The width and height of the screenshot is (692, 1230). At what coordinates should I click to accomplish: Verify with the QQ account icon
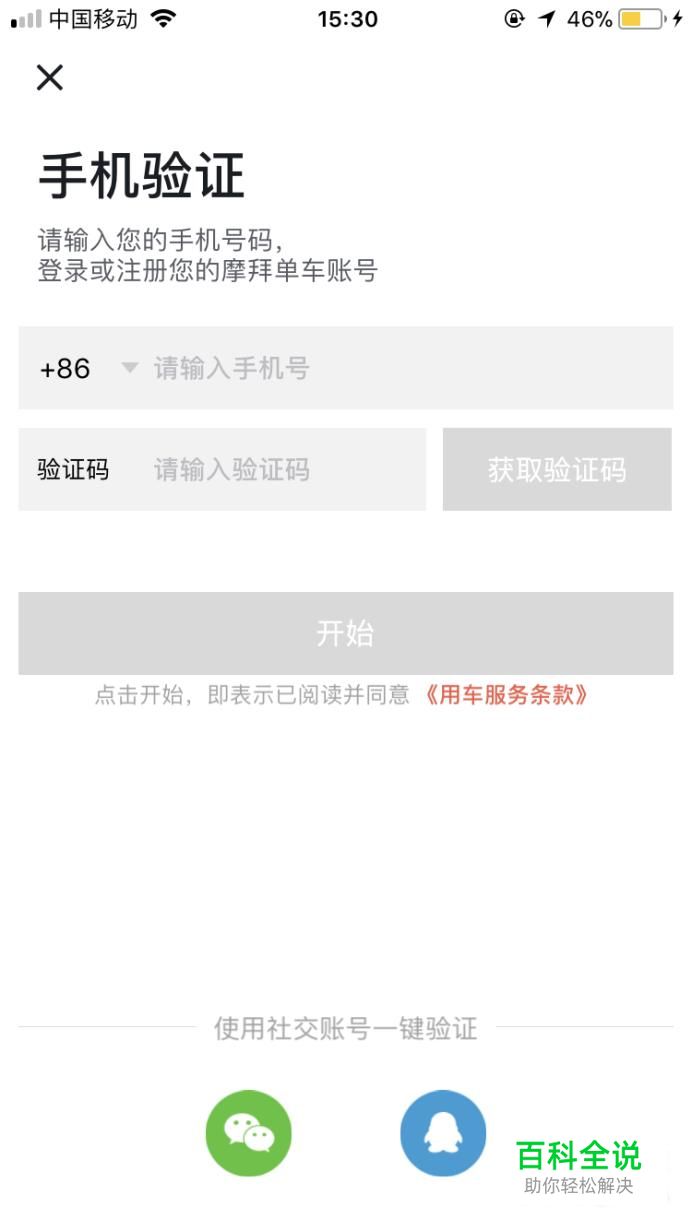pos(443,1133)
